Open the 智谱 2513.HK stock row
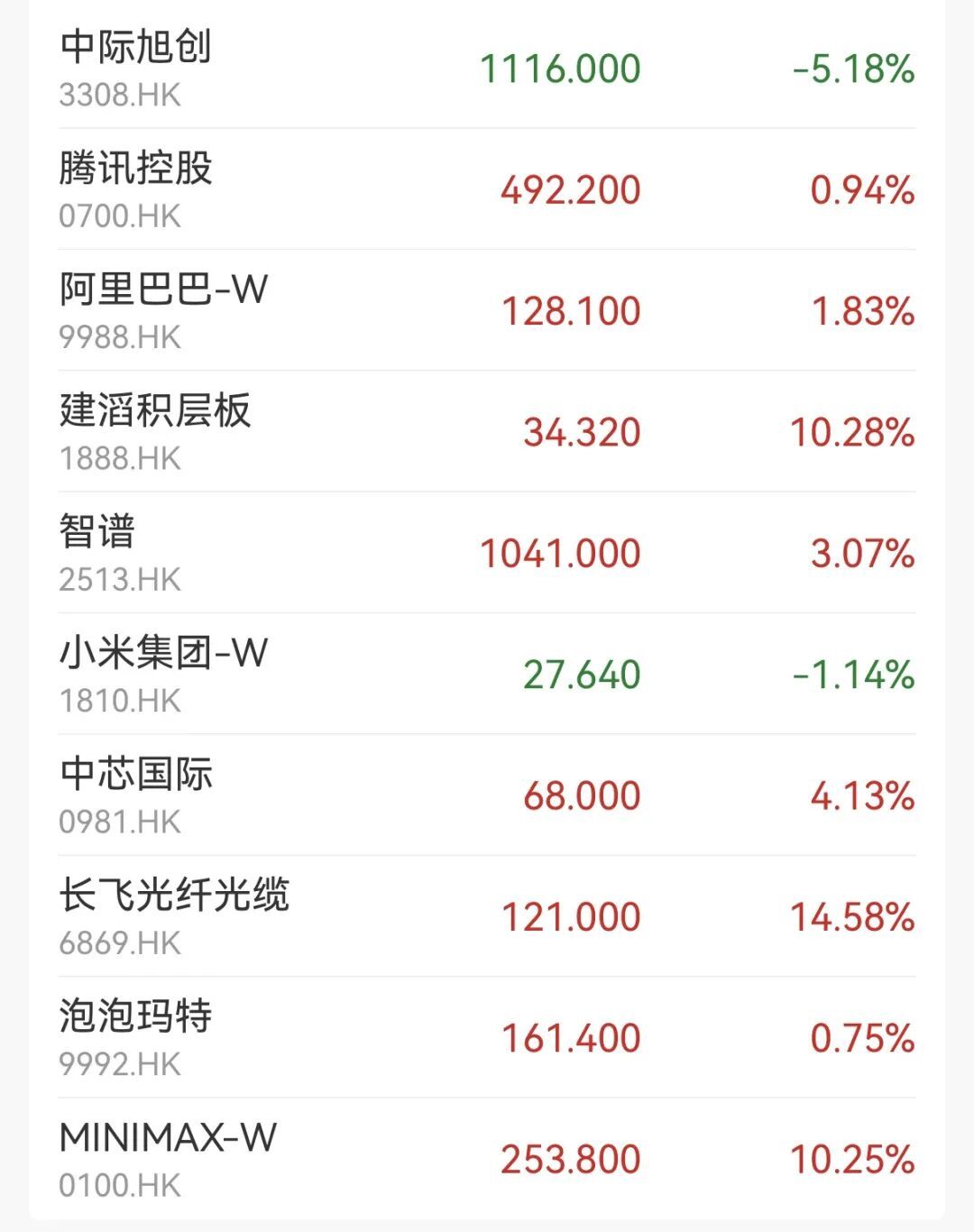 coord(487,553)
